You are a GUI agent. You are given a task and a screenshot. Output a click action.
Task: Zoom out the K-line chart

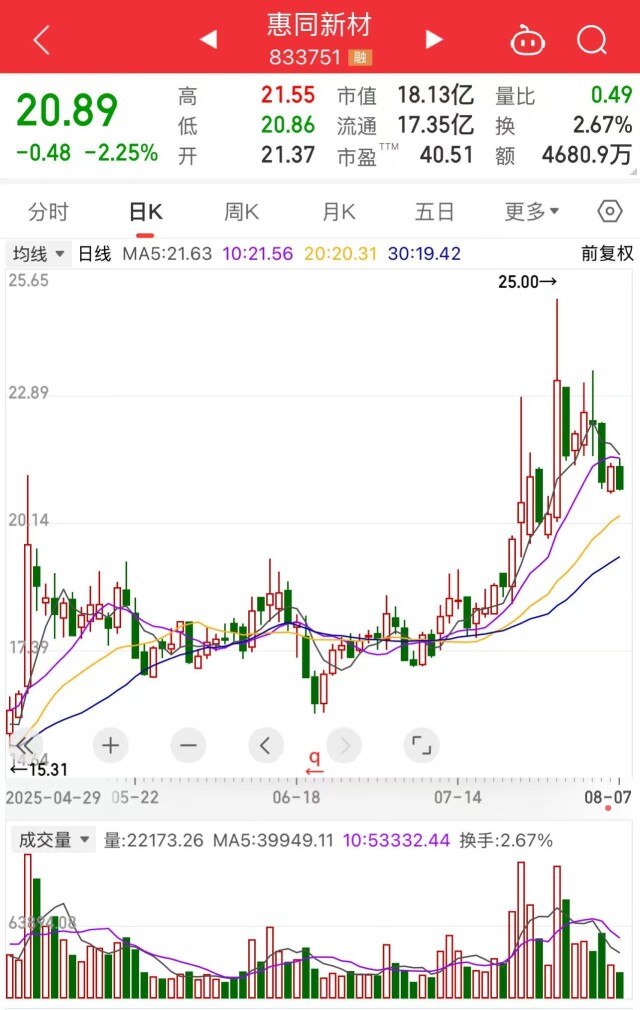pos(187,745)
